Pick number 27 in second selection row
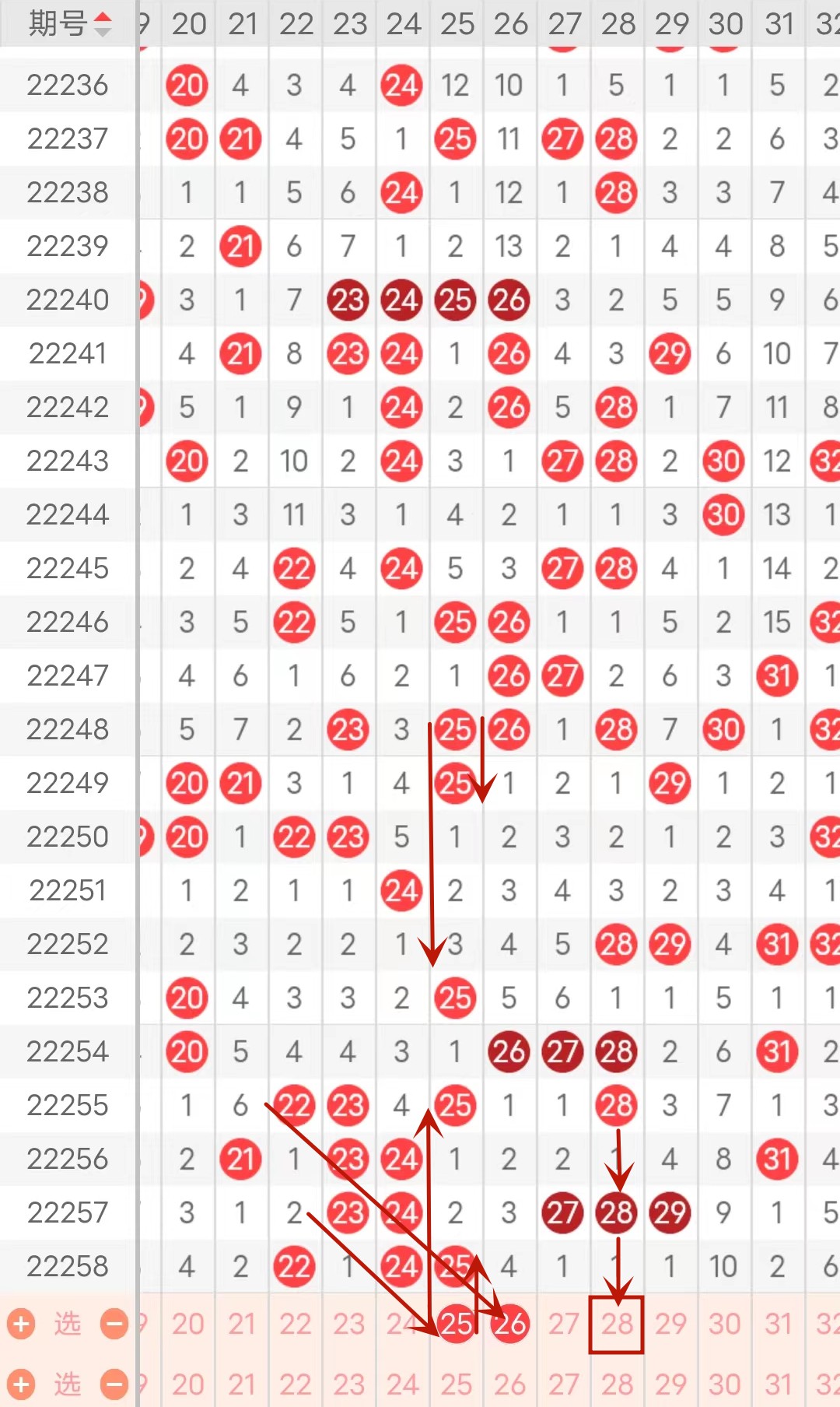This screenshot has height=1407, width=840. pos(563,1384)
